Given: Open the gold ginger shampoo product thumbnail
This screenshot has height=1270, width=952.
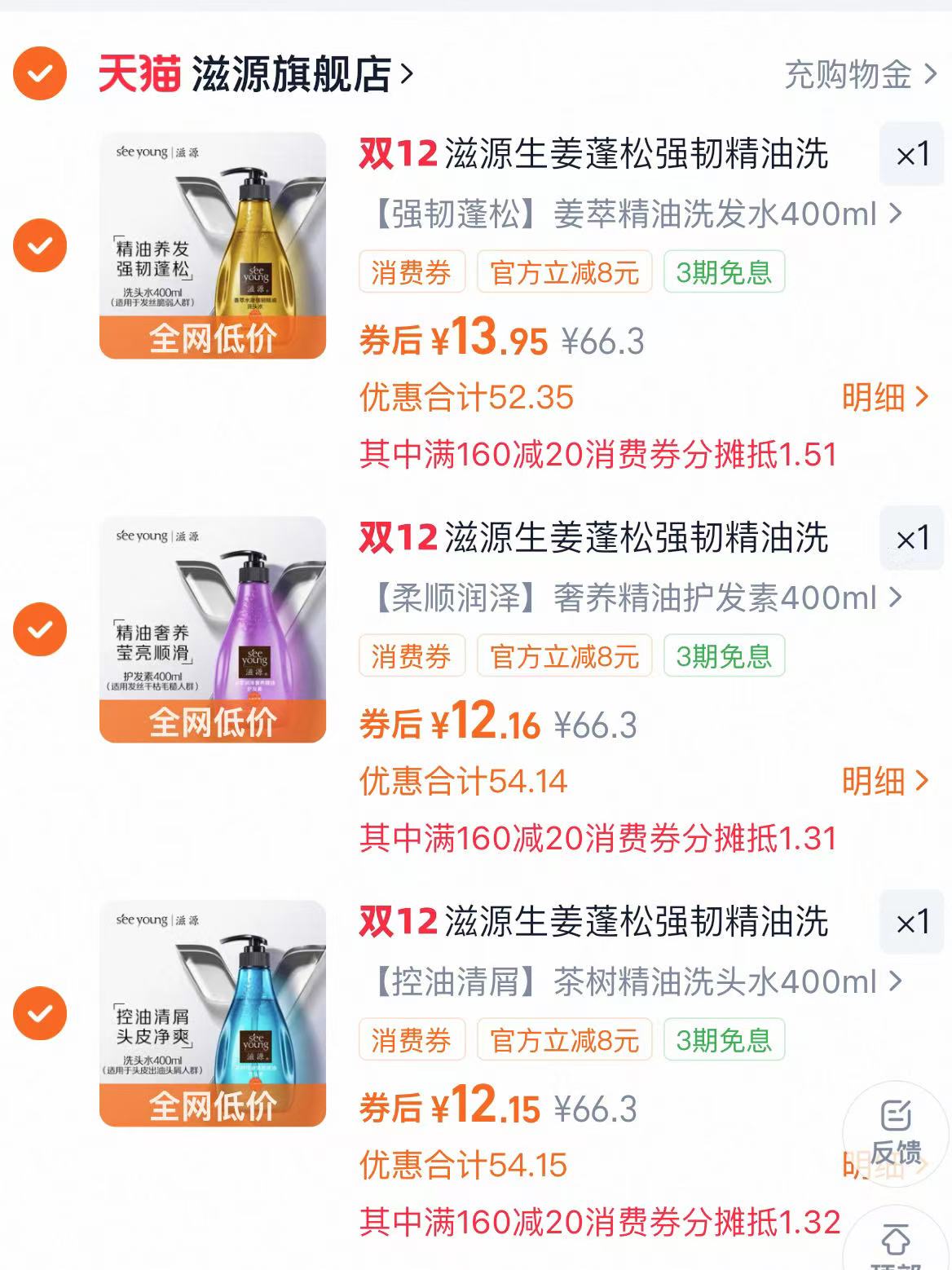Looking at the screenshot, I should (212, 246).
